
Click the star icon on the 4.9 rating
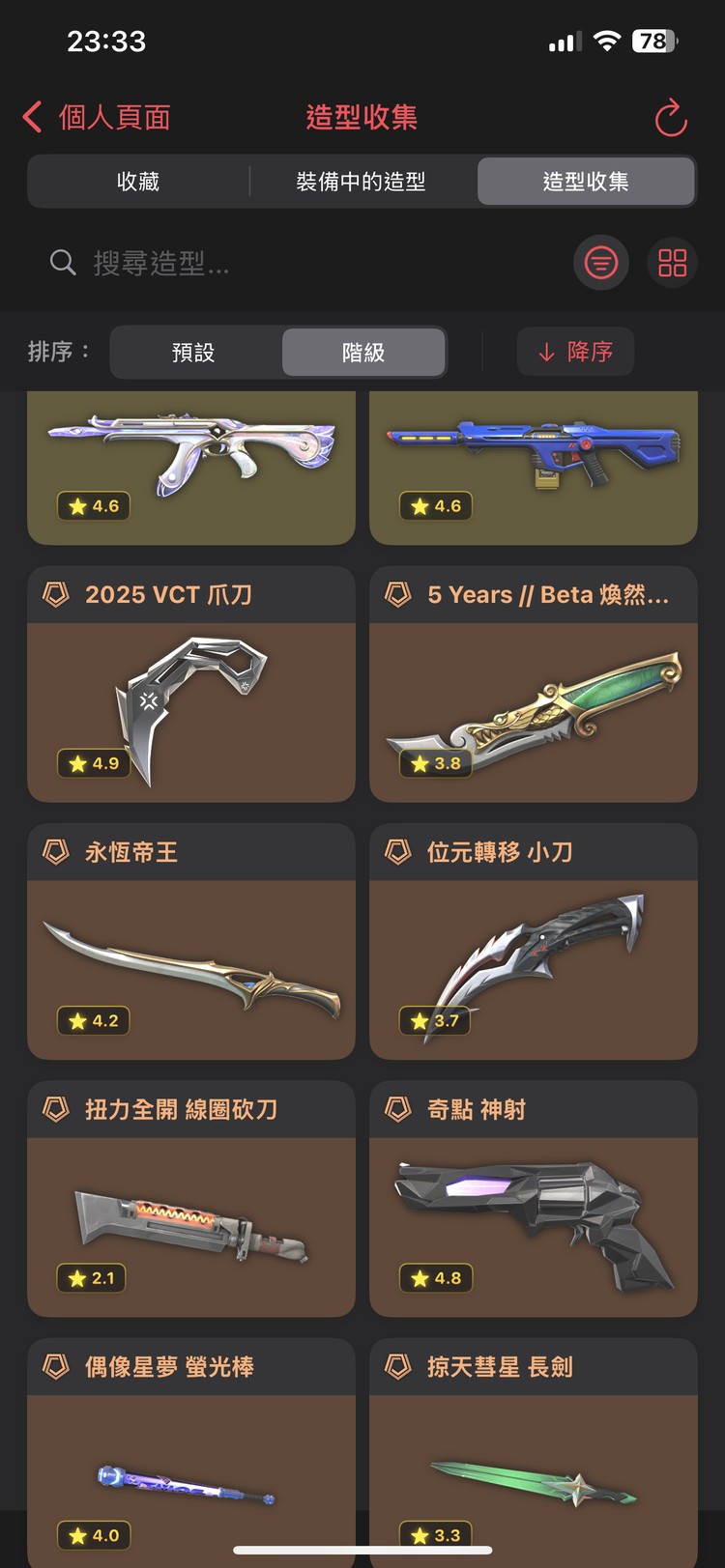pyautogui.click(x=75, y=763)
